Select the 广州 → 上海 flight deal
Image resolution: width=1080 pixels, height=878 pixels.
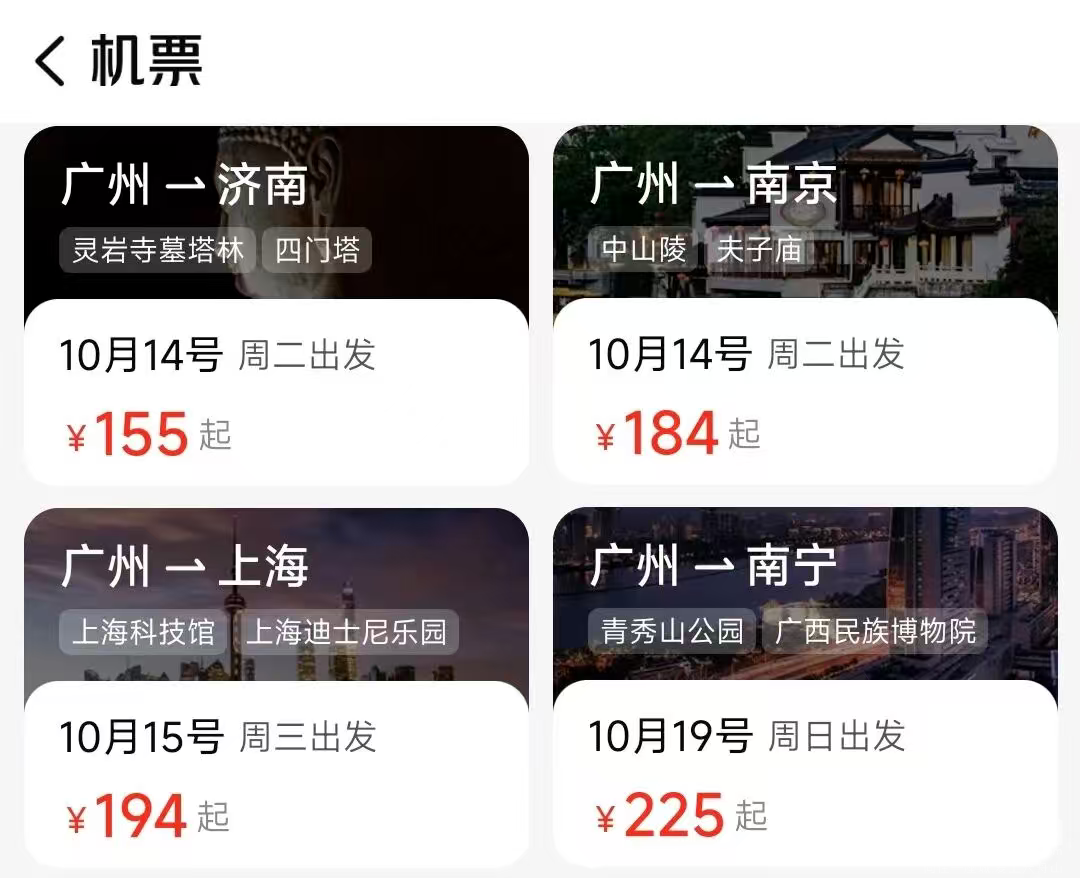pos(276,688)
